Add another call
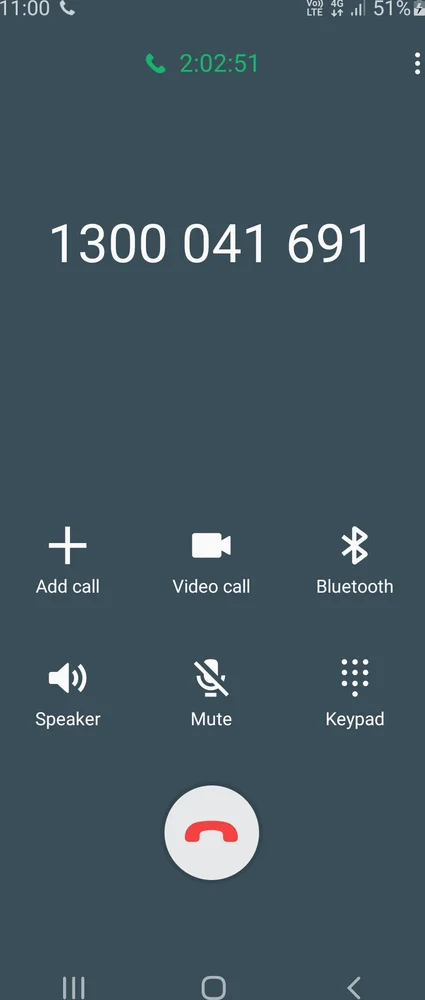The height and width of the screenshot is (1000, 425). 68,561
